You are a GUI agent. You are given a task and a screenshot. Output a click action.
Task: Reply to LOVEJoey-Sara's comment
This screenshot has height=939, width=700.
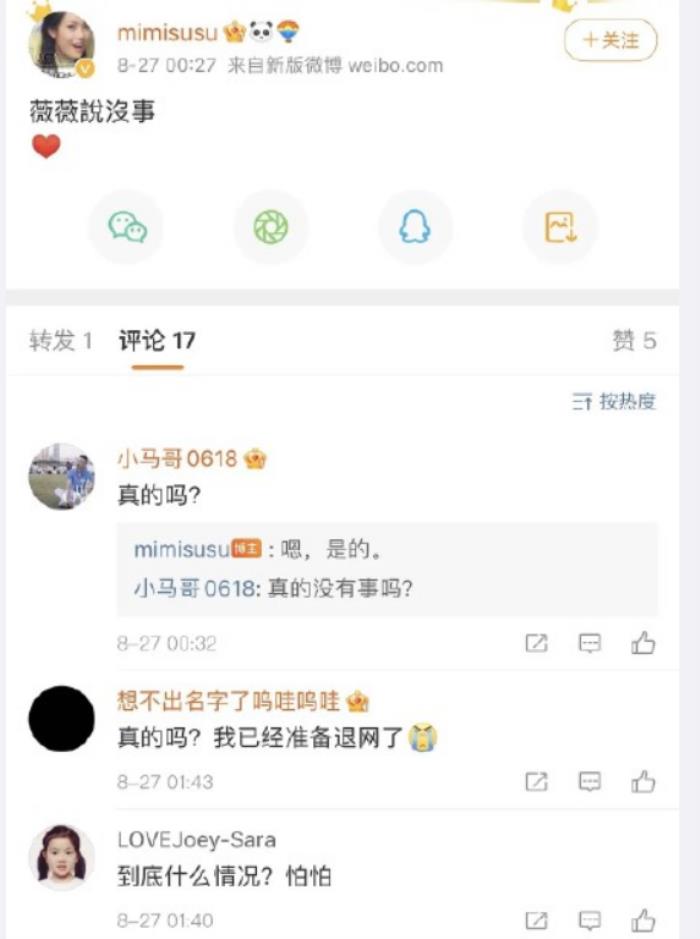pos(590,920)
